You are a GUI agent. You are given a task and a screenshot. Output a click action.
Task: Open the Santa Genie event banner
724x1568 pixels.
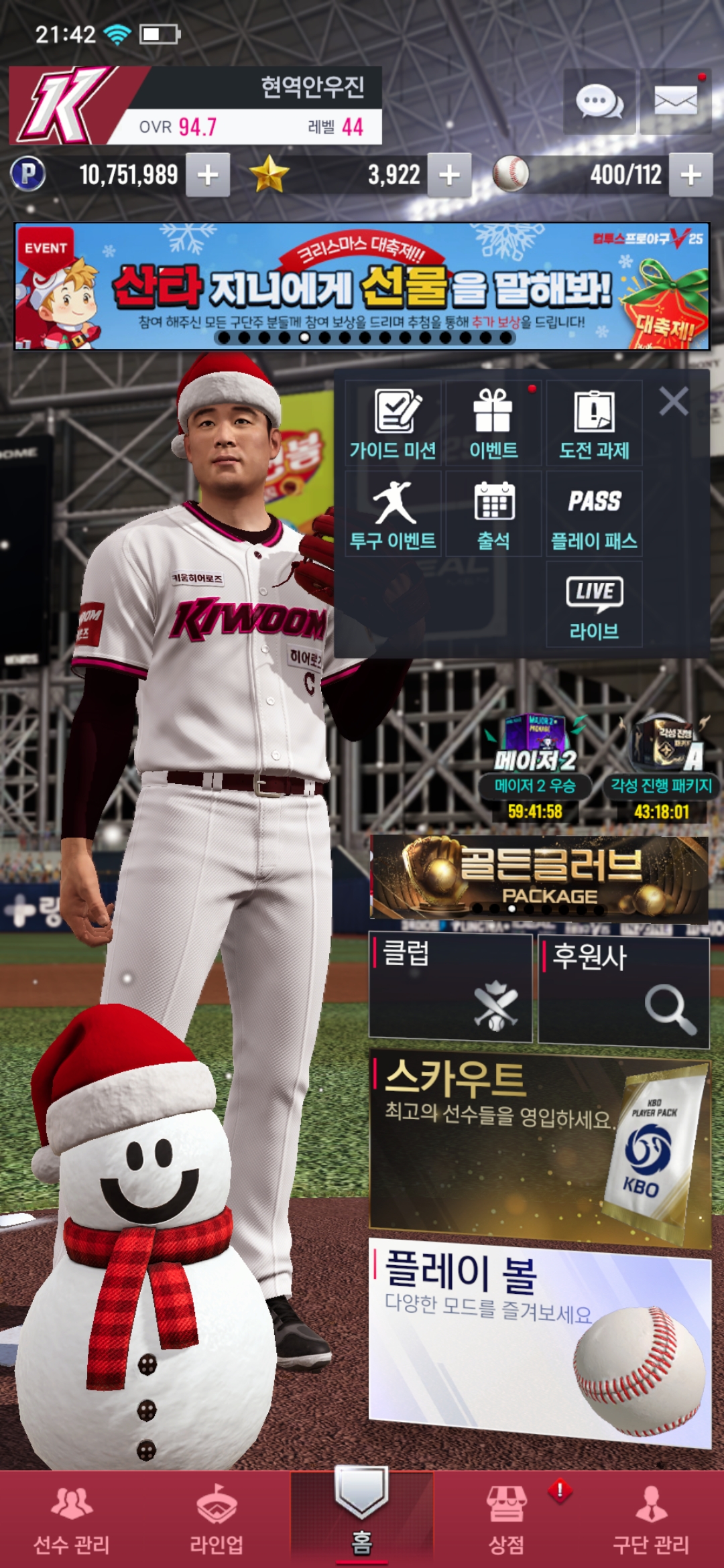coord(362,286)
